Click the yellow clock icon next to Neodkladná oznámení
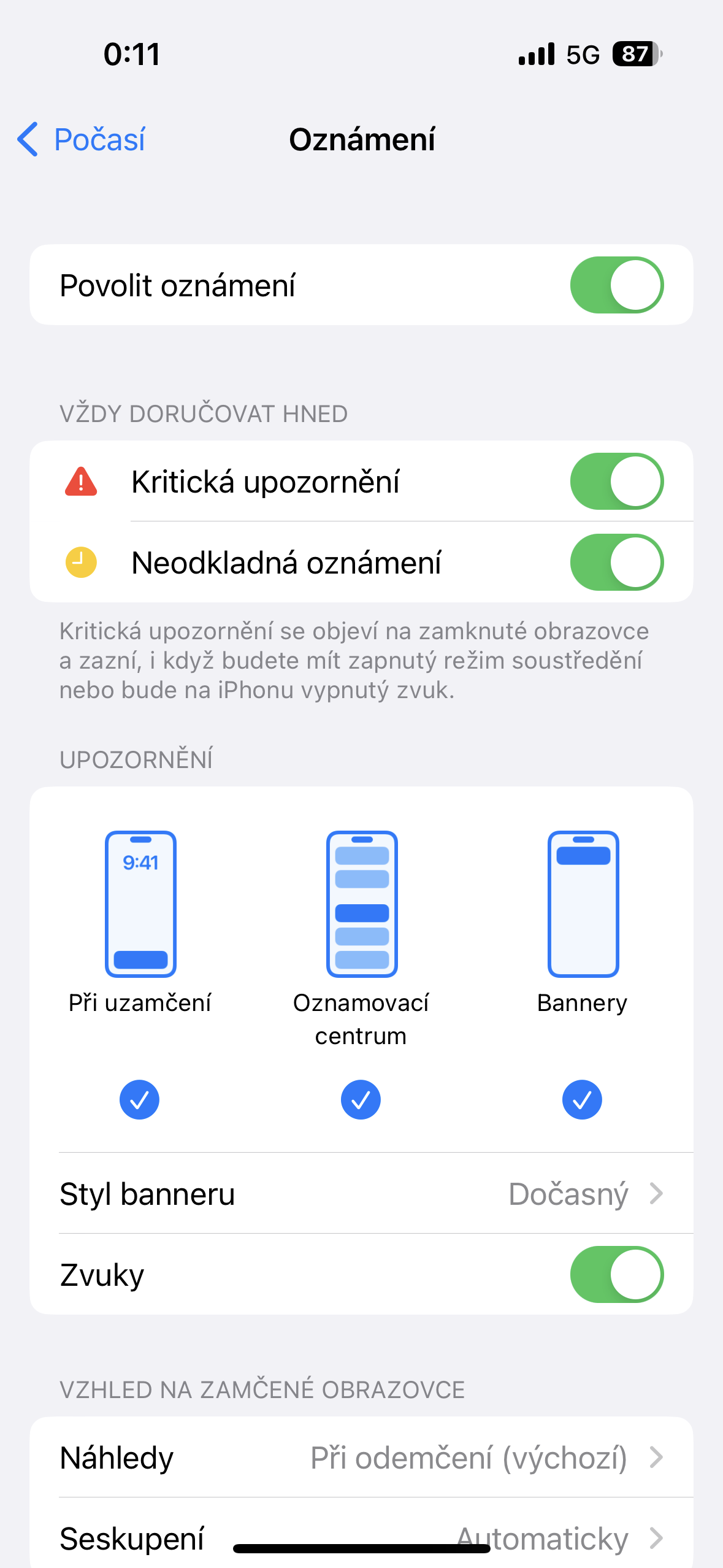Viewport: 723px width, 1568px height. click(x=80, y=563)
